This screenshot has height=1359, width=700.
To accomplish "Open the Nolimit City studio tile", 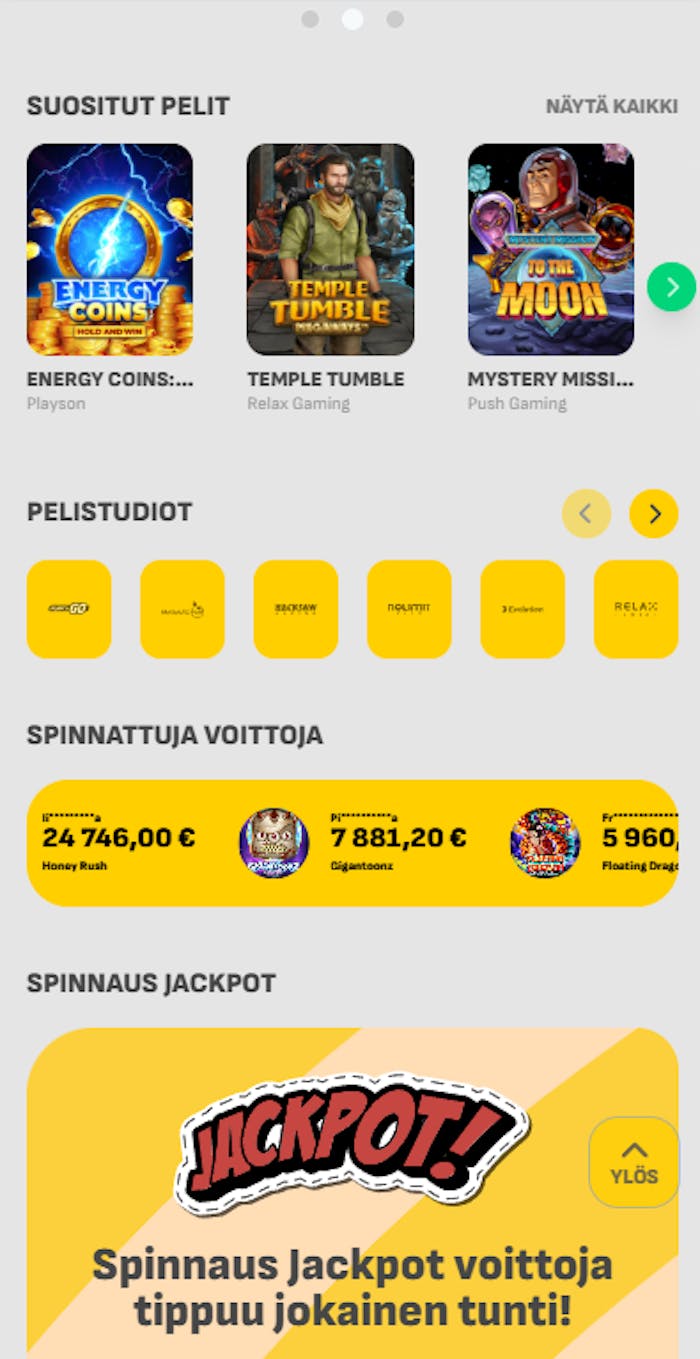I will (x=409, y=609).
